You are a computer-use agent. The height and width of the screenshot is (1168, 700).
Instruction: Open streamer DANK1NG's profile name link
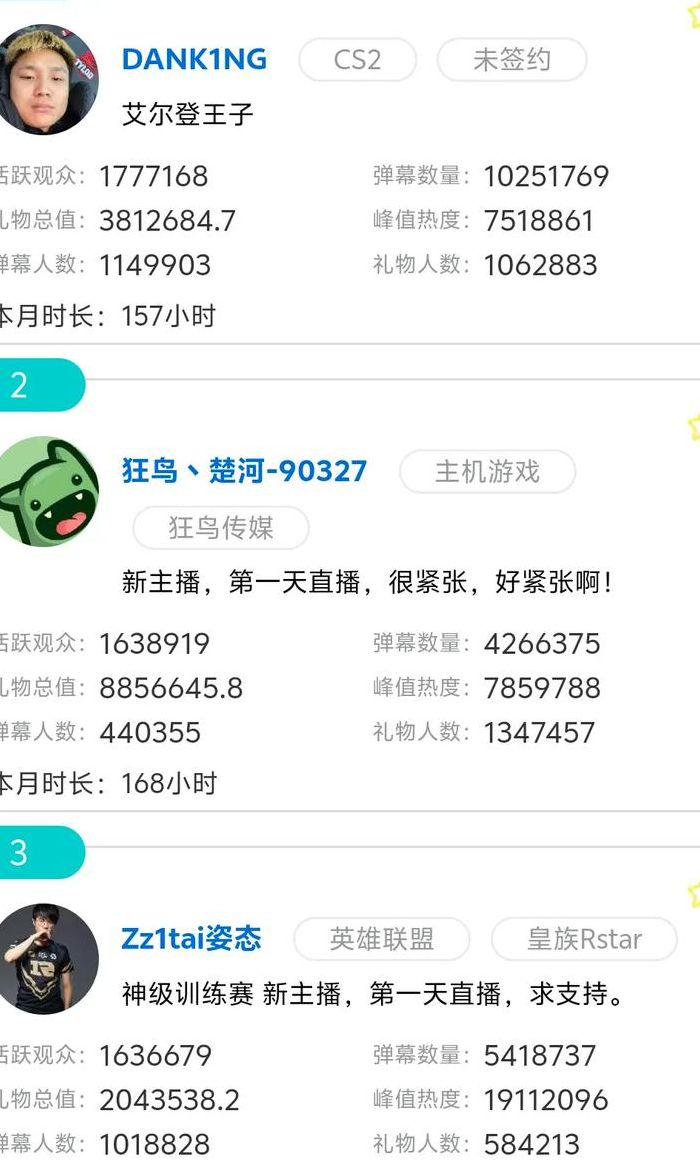click(194, 60)
